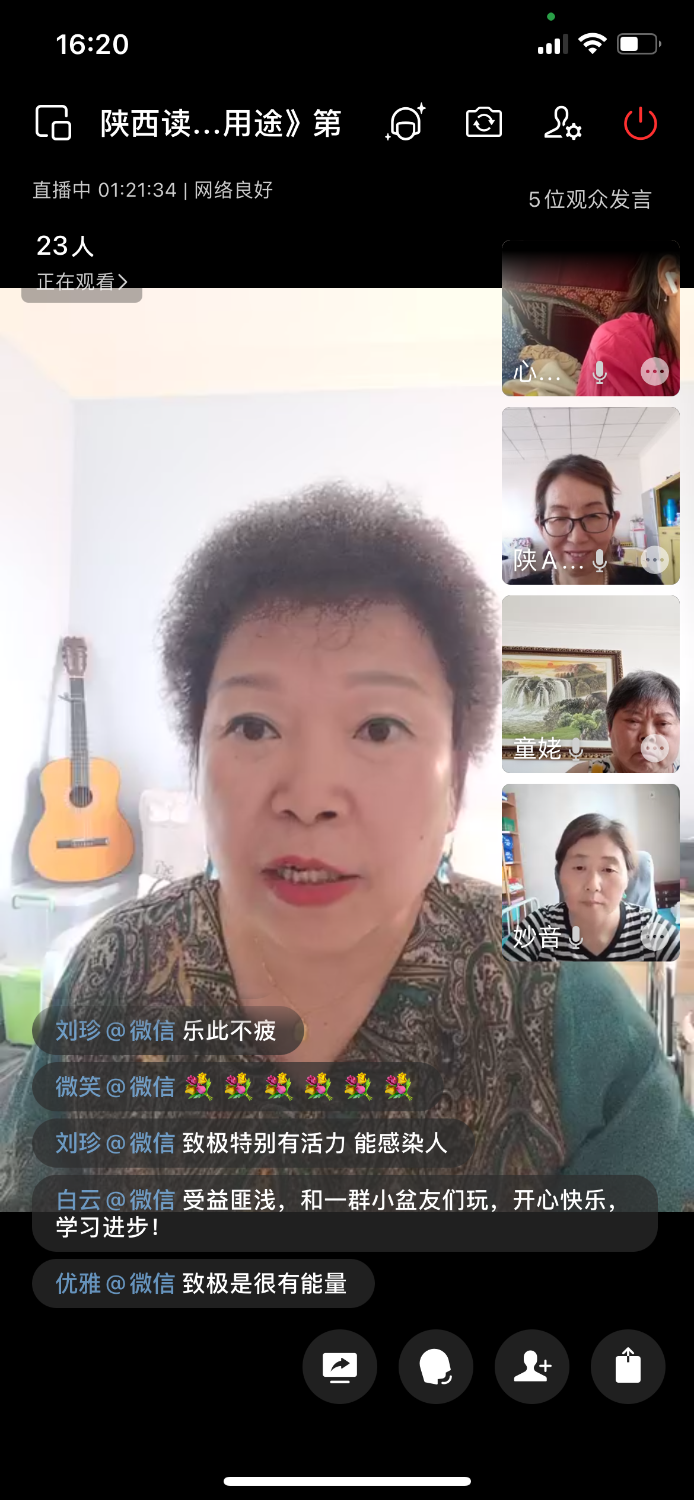Screen dimensions: 694x1500
Task: Open the more menu on 陕A… tile
Action: pyautogui.click(x=654, y=560)
